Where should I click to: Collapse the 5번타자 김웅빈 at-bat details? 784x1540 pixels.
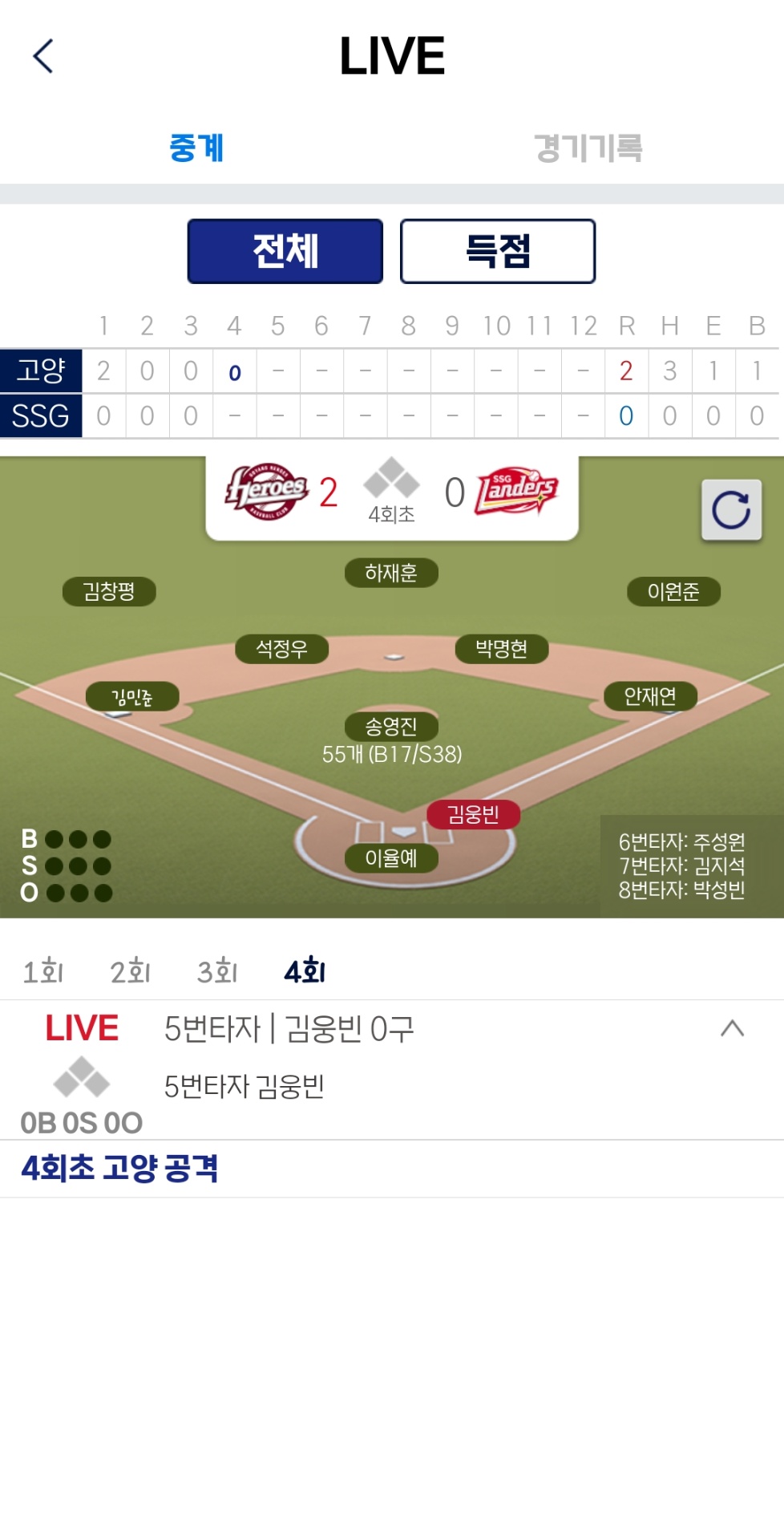point(732,1028)
